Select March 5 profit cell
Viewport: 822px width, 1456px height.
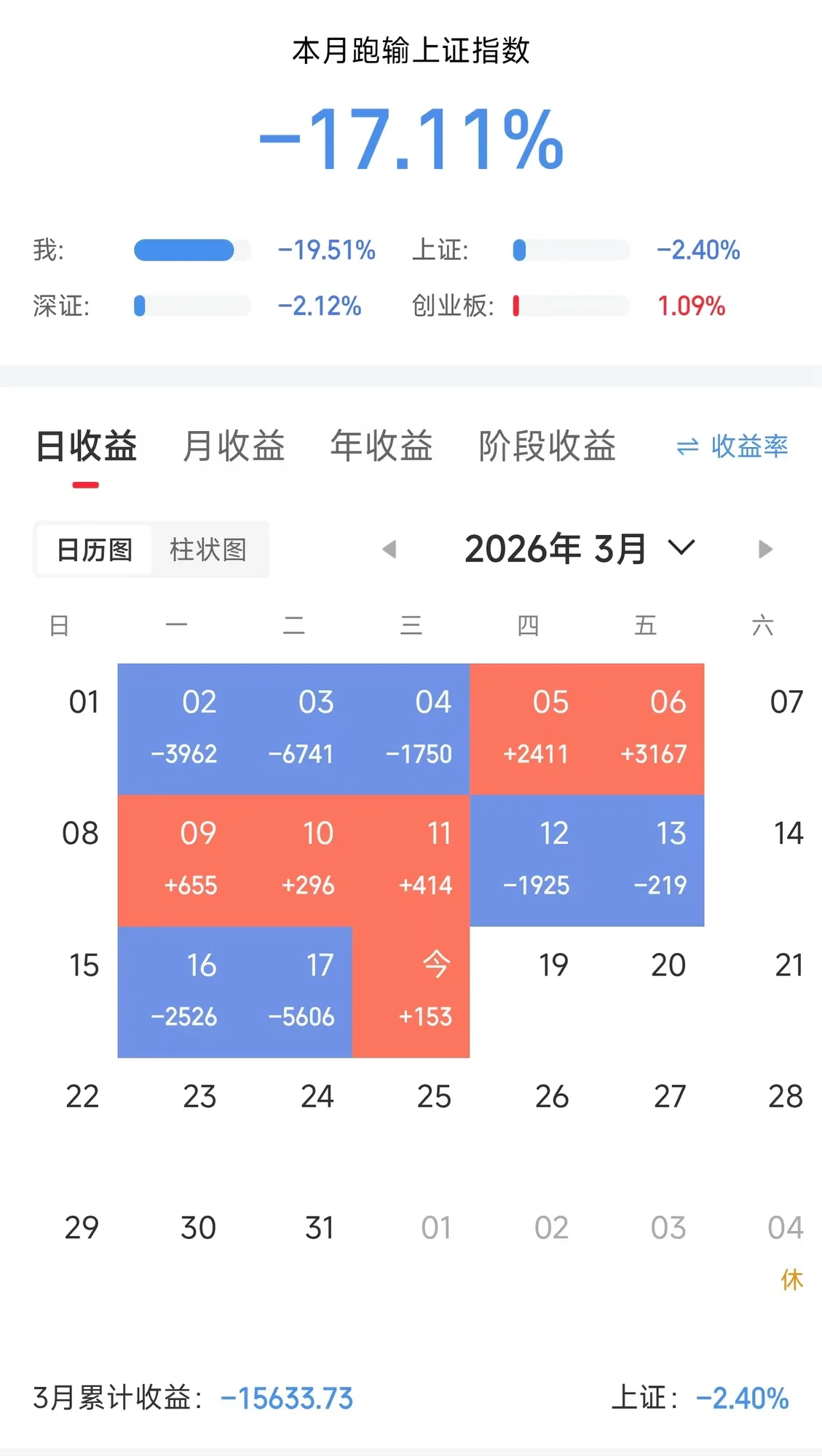553,728
